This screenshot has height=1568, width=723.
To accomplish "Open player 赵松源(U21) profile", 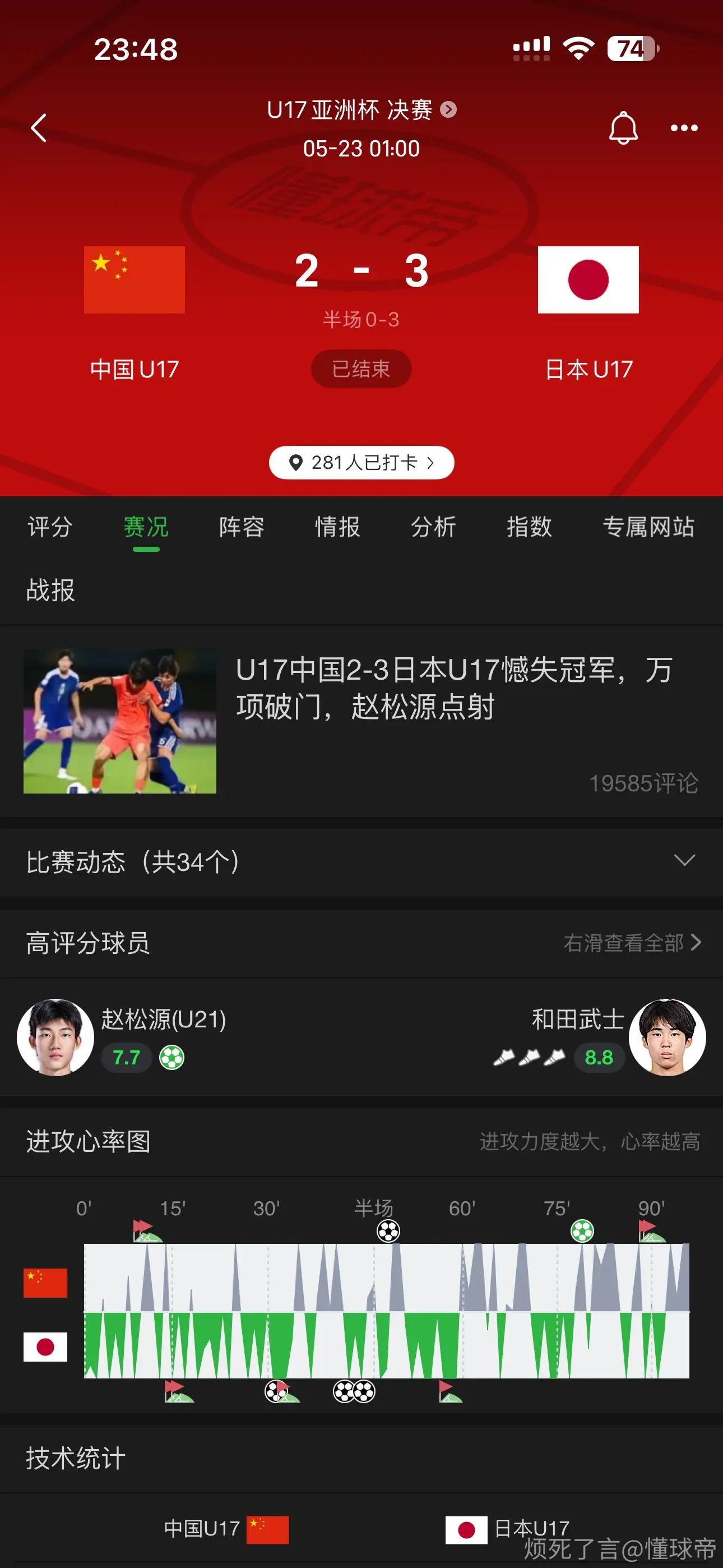I will click(122, 1037).
